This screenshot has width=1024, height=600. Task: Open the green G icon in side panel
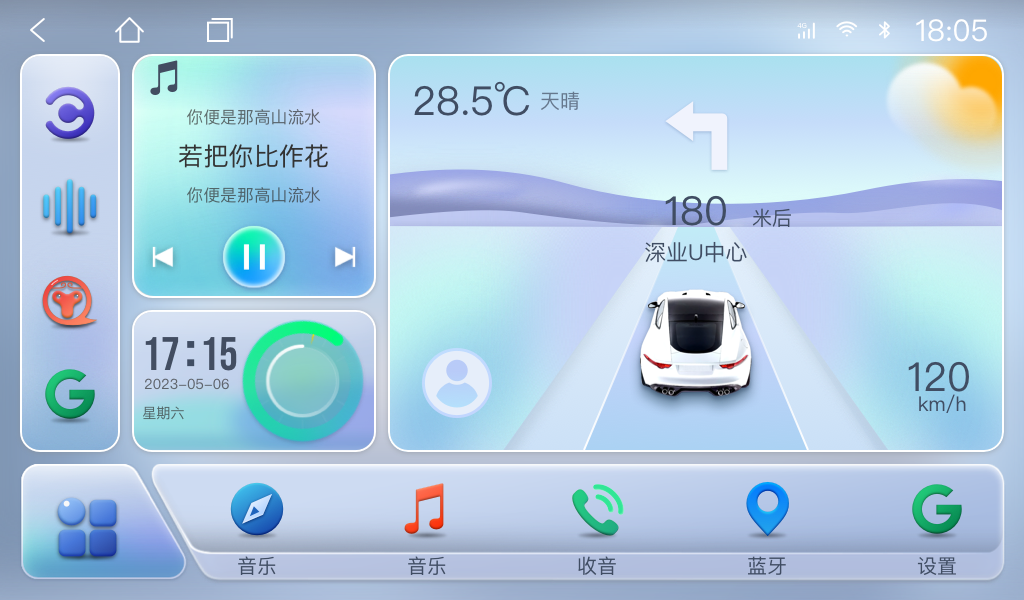point(69,394)
